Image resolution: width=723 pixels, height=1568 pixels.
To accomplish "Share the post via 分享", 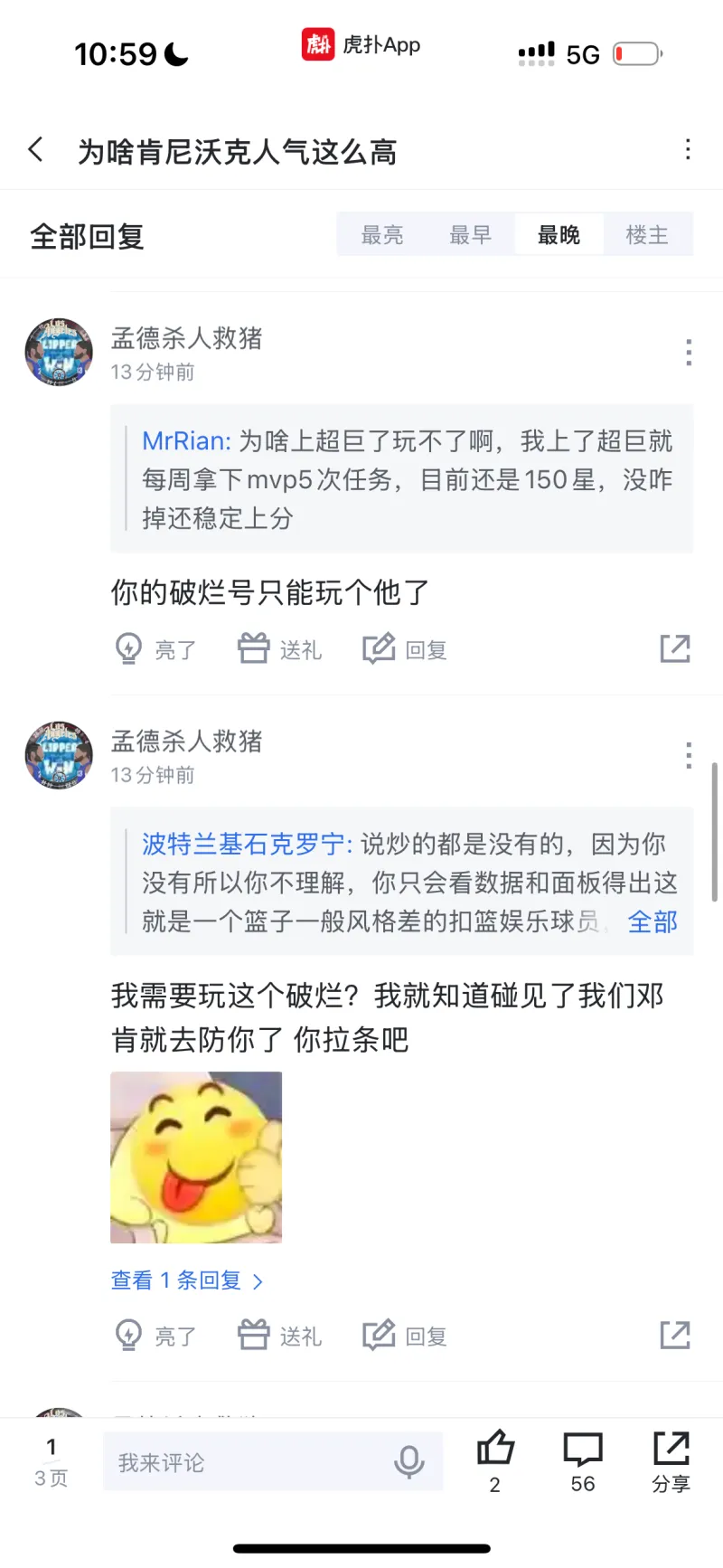I will pyautogui.click(x=671, y=1458).
